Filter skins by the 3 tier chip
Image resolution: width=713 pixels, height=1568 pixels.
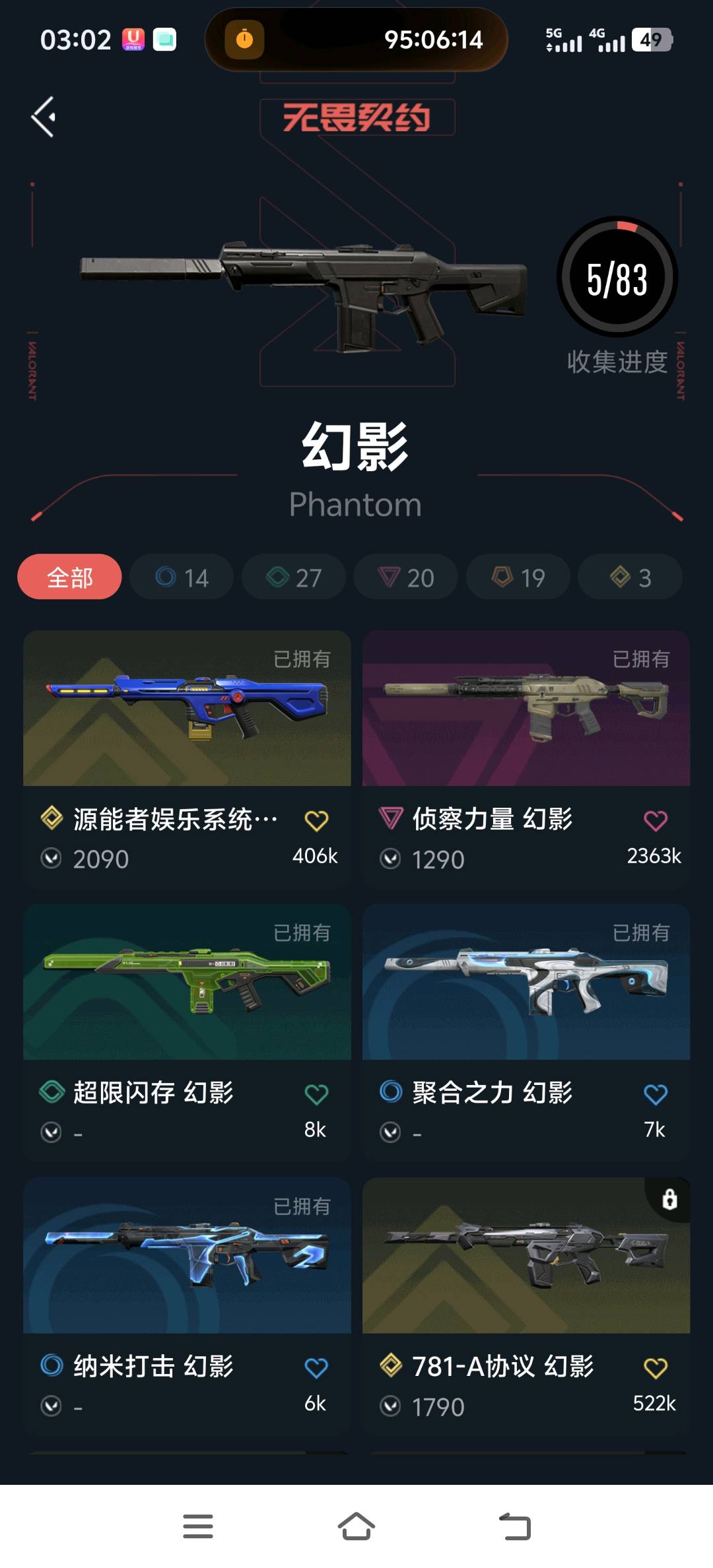pos(630,577)
